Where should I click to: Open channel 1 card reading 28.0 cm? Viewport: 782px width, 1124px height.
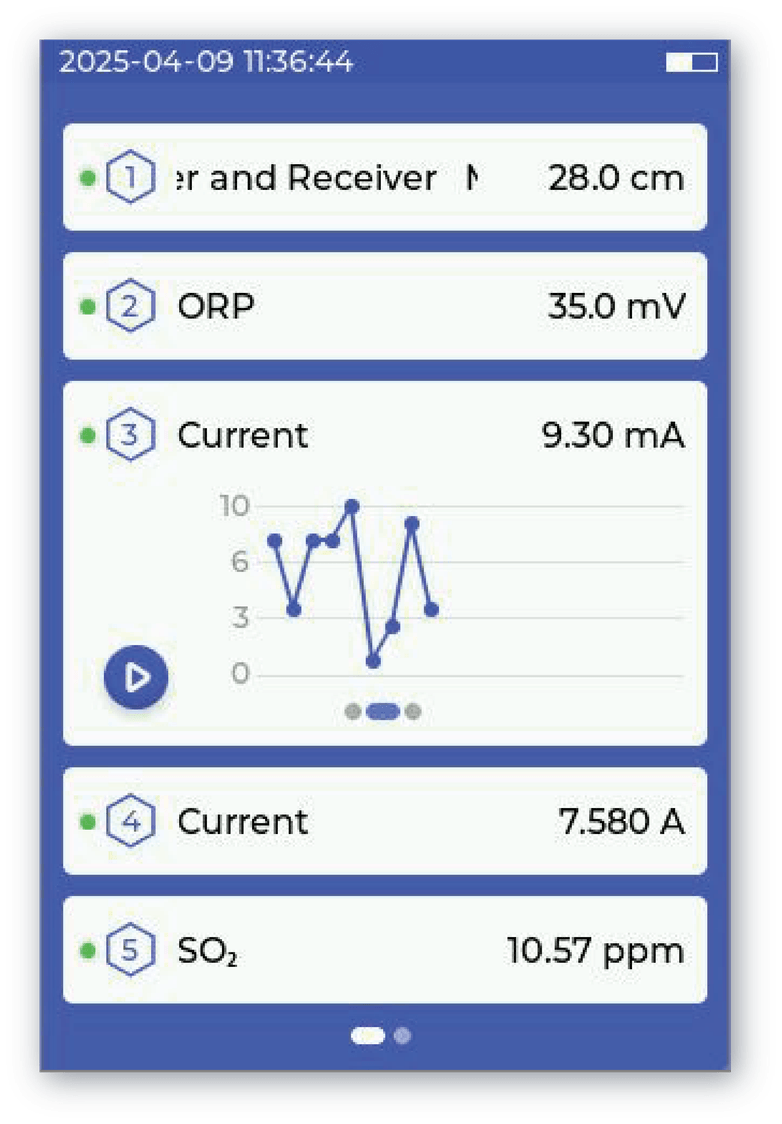[385, 178]
